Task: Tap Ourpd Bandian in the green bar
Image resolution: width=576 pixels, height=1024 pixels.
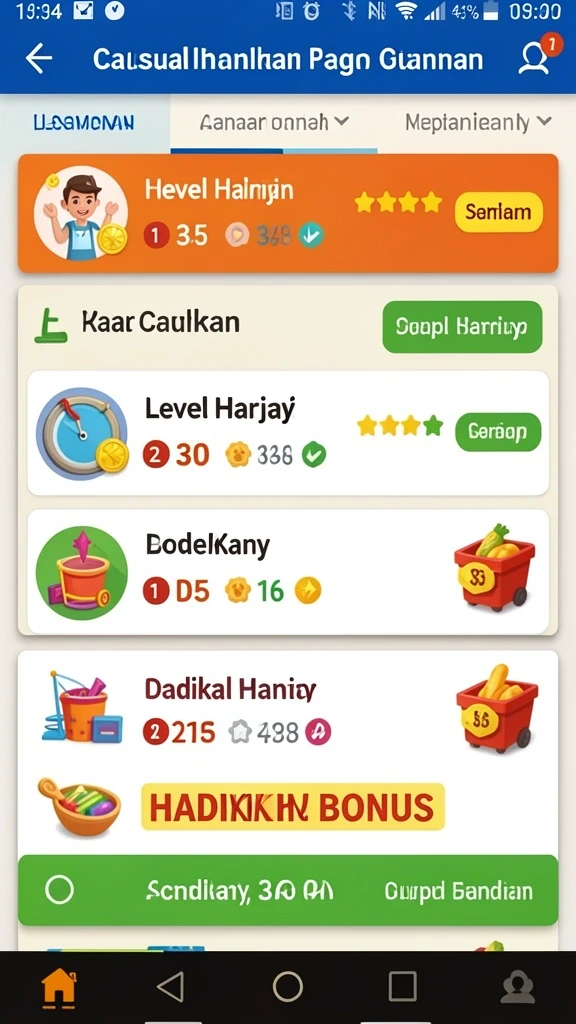Action: point(458,891)
